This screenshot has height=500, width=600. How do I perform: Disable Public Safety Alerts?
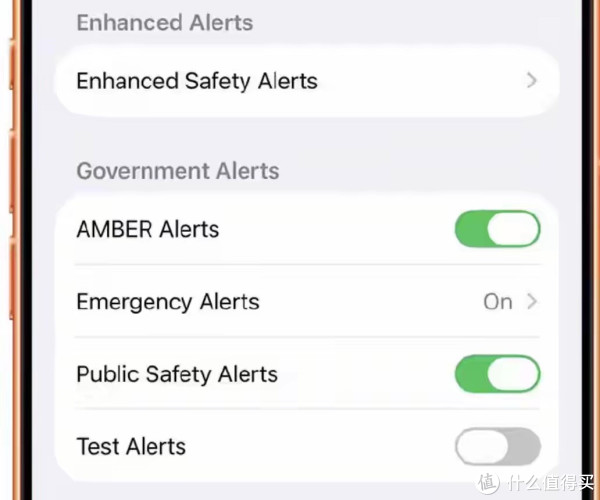497,375
